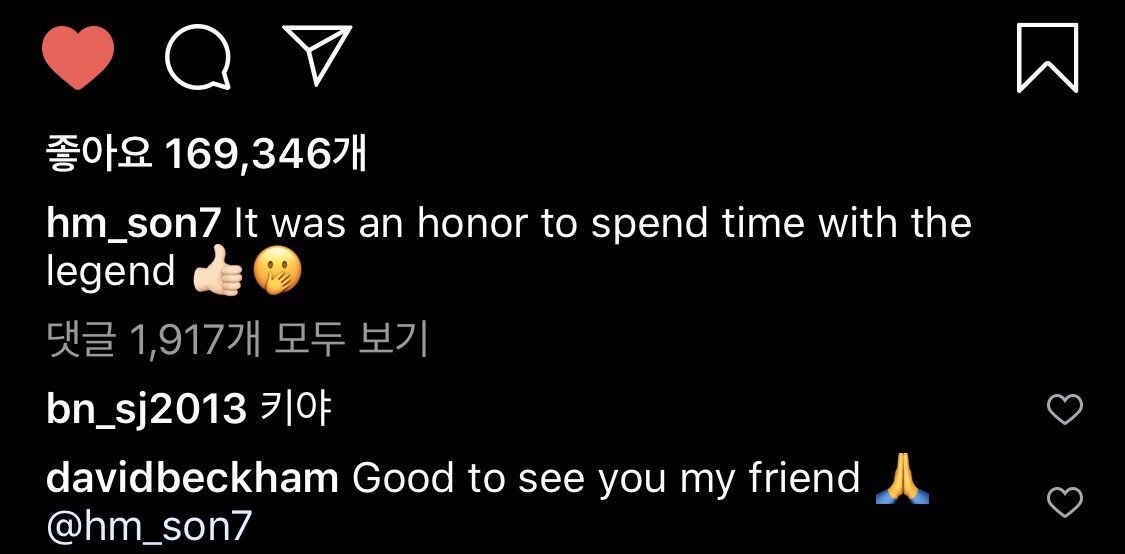The image size is (1125, 554).
Task: Like davidbeckham's comment
Action: (1064, 502)
